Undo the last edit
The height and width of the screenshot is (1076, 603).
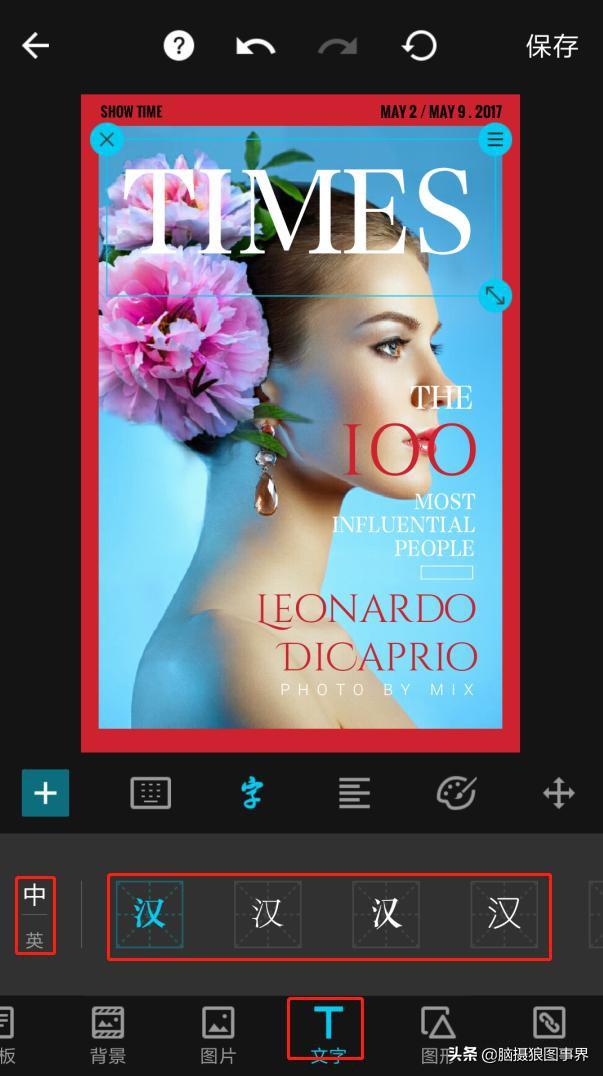coord(255,46)
